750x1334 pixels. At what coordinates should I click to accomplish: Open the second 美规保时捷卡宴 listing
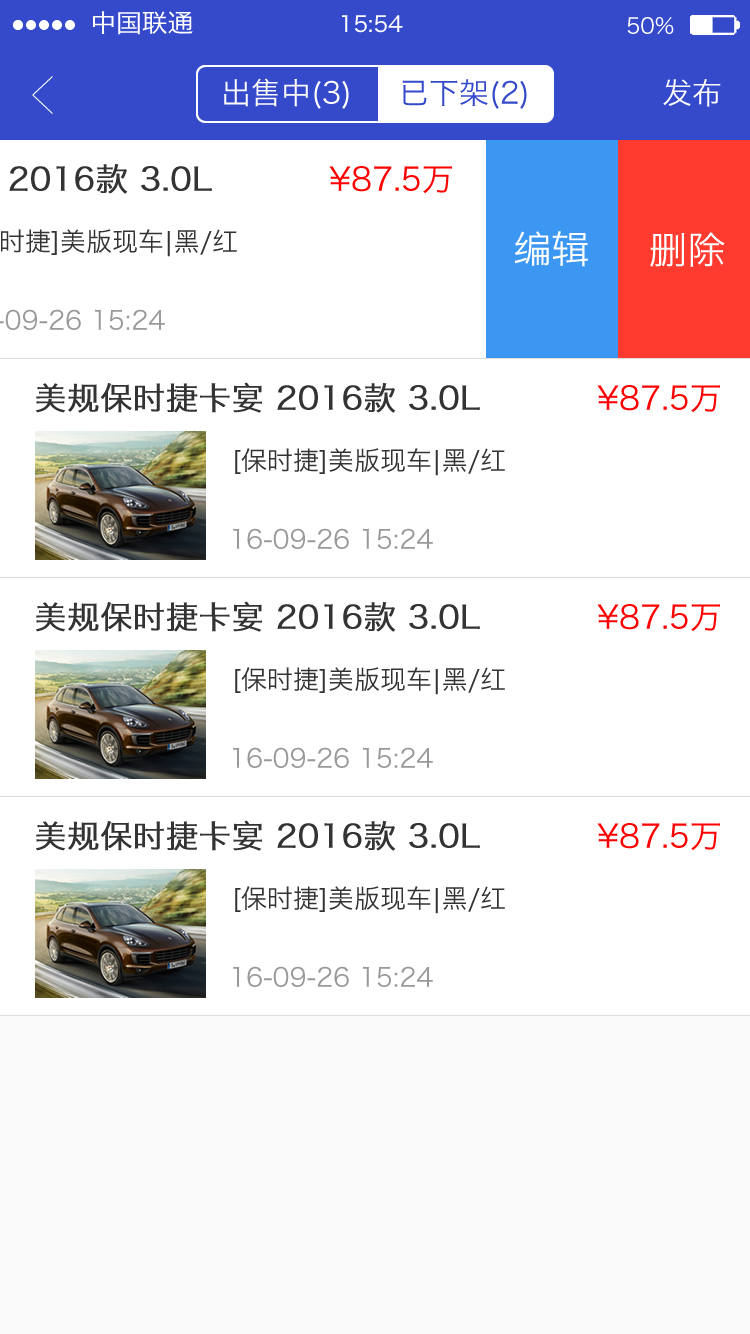pyautogui.click(x=255, y=618)
